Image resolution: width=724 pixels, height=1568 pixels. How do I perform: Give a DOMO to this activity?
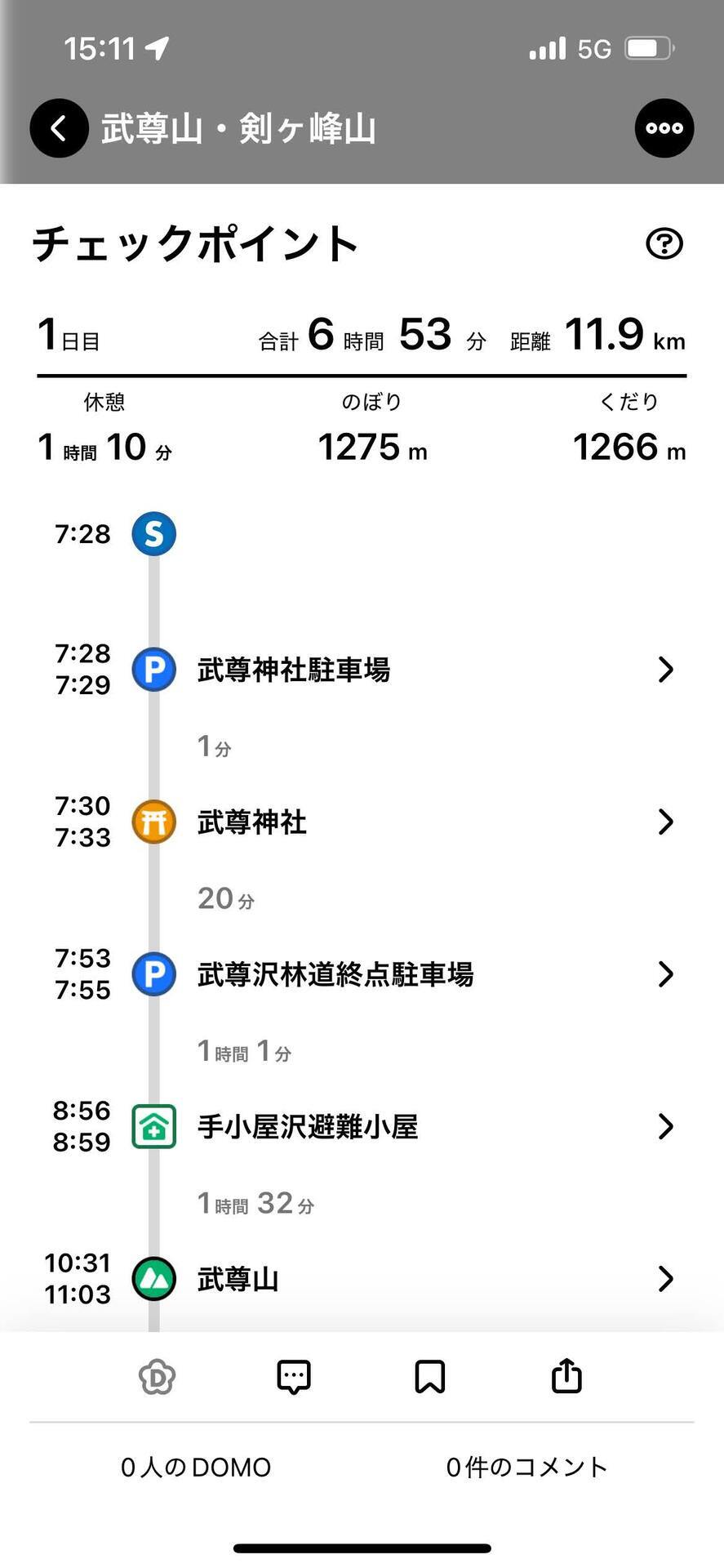click(157, 1377)
